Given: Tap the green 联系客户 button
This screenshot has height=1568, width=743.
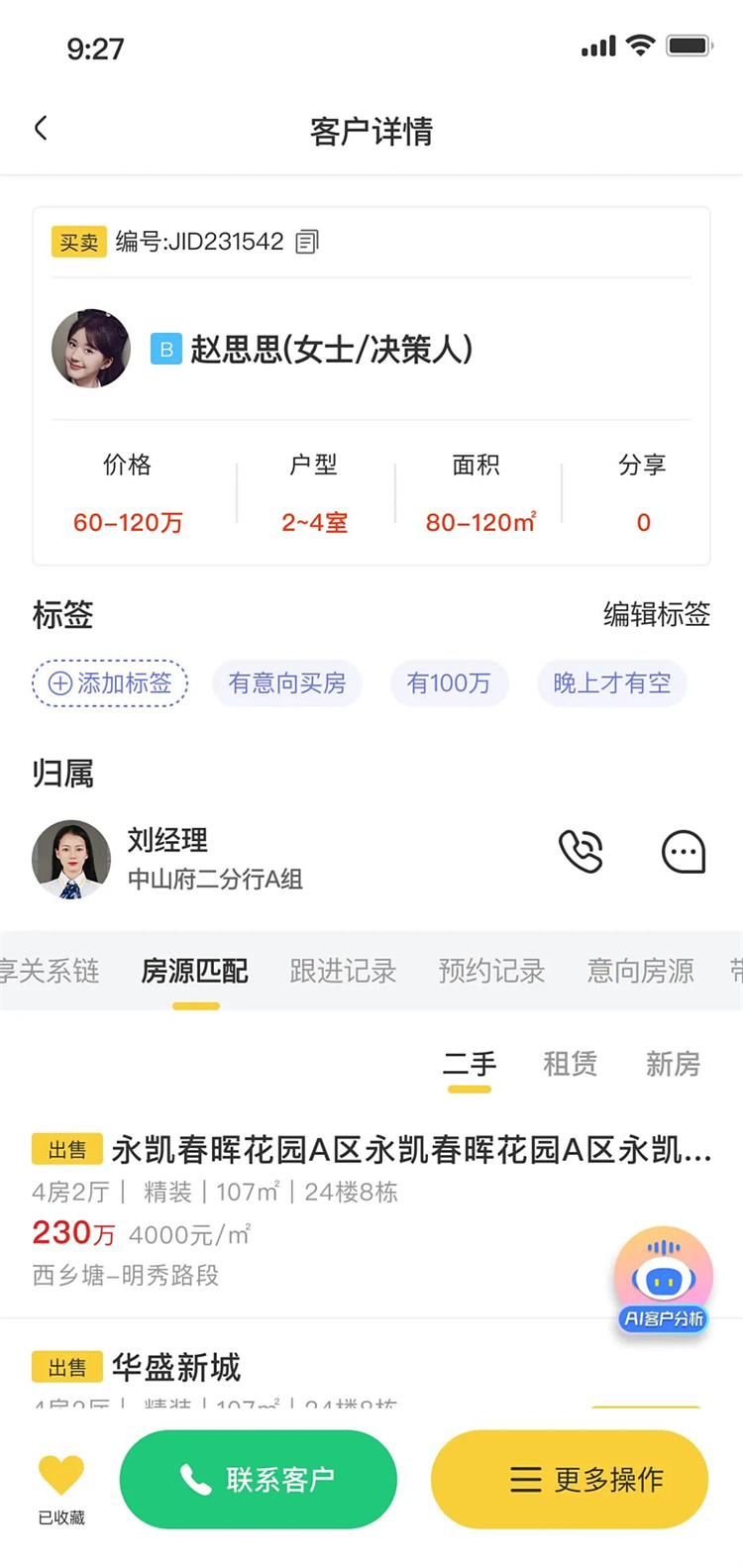Looking at the screenshot, I should click(259, 1480).
